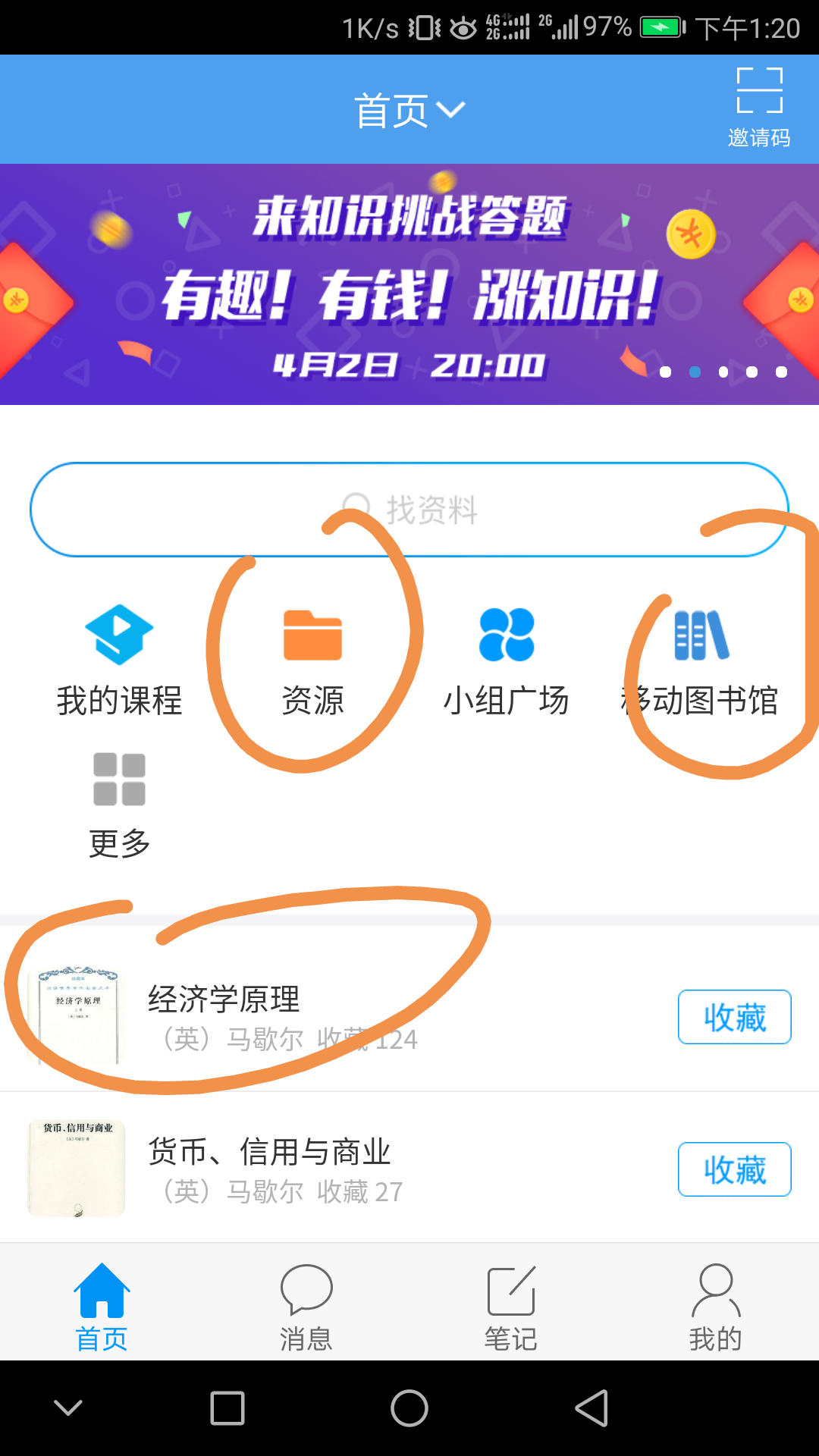Open the 邀请码 invitation code scanner

[759, 106]
